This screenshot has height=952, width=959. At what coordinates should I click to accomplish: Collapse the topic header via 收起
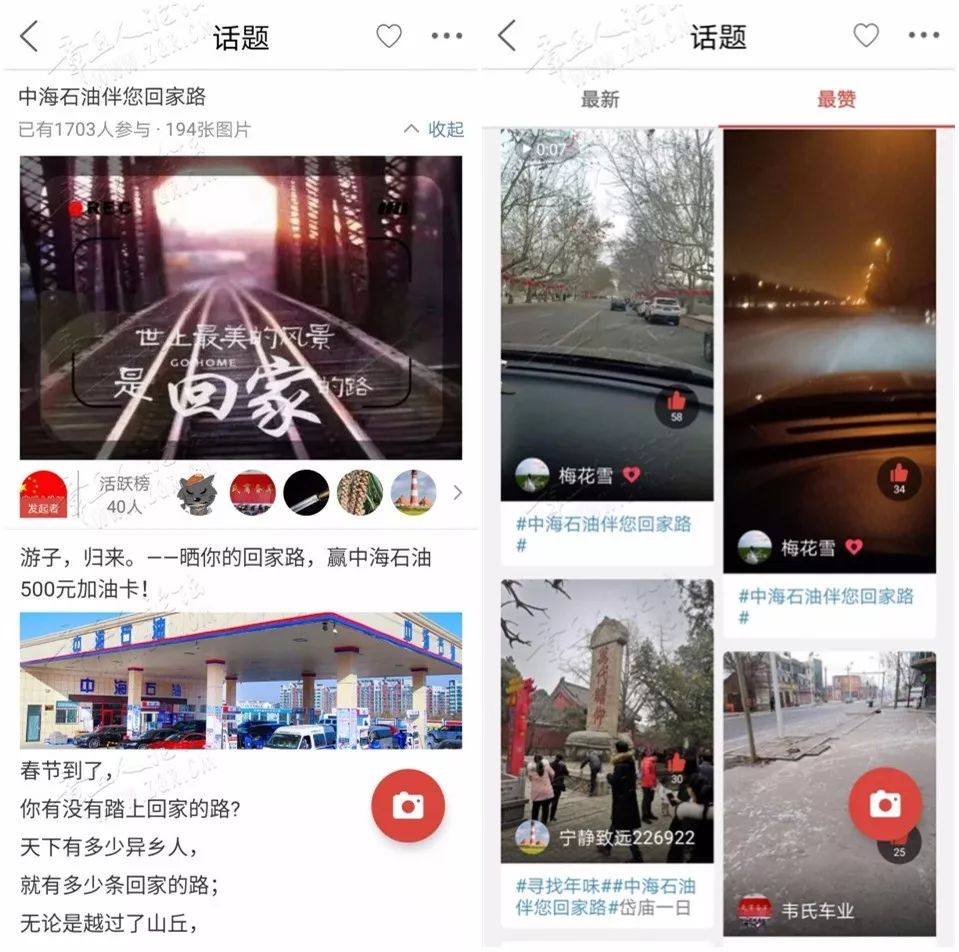click(x=435, y=129)
